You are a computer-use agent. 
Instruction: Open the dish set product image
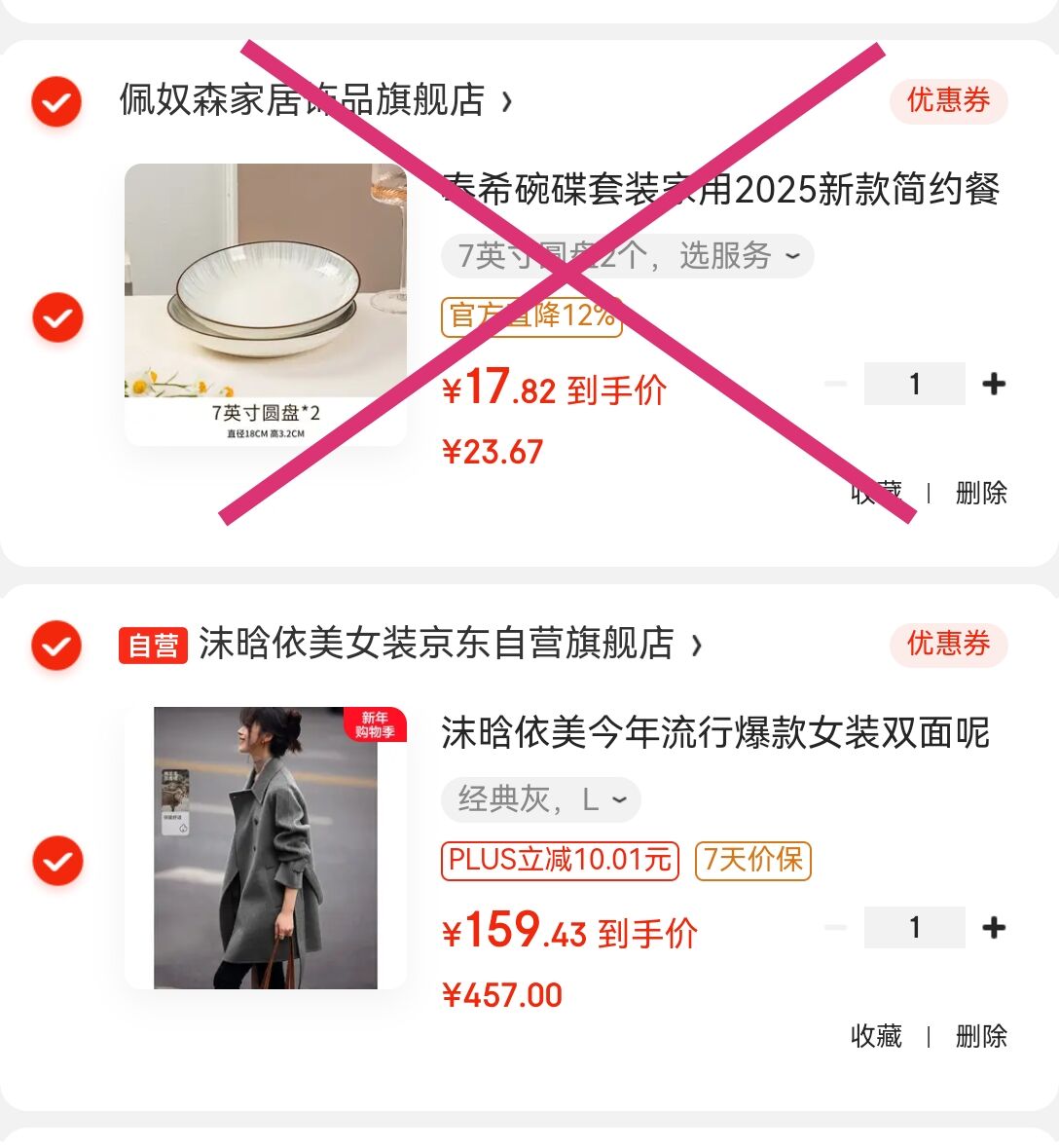click(266, 304)
